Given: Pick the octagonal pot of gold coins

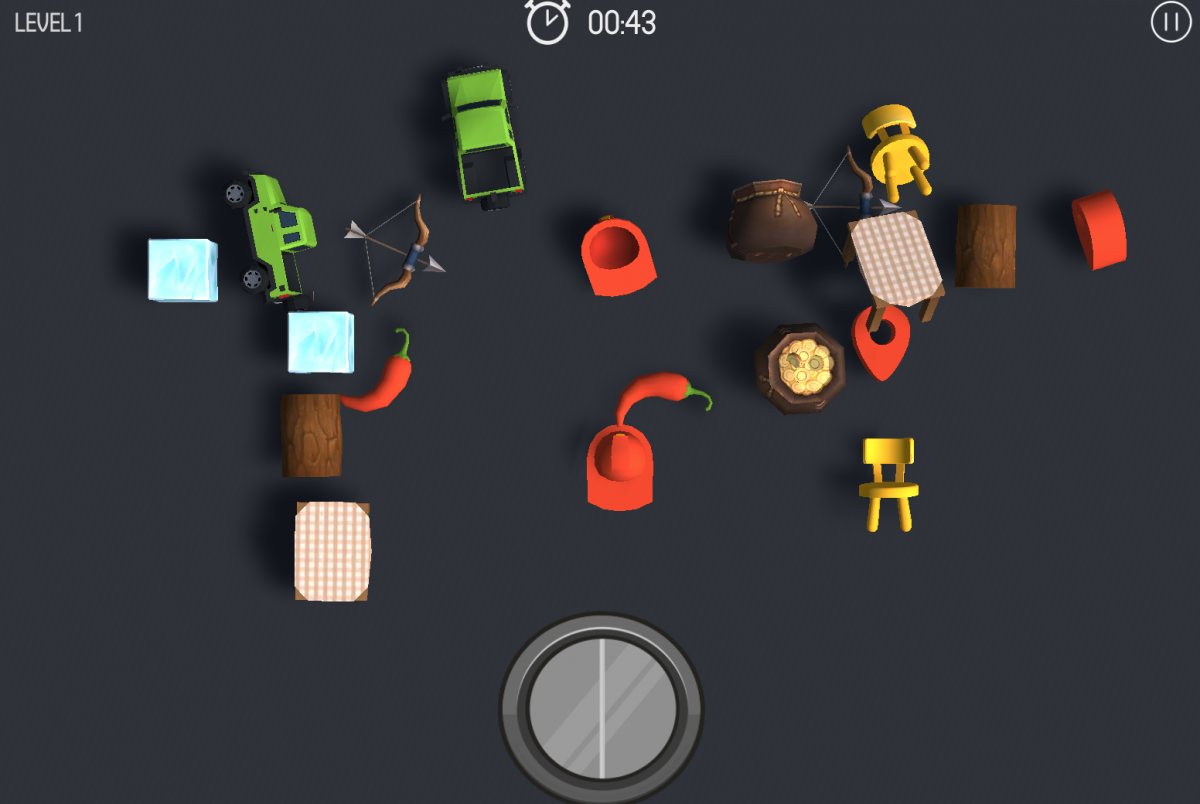Looking at the screenshot, I should [800, 367].
